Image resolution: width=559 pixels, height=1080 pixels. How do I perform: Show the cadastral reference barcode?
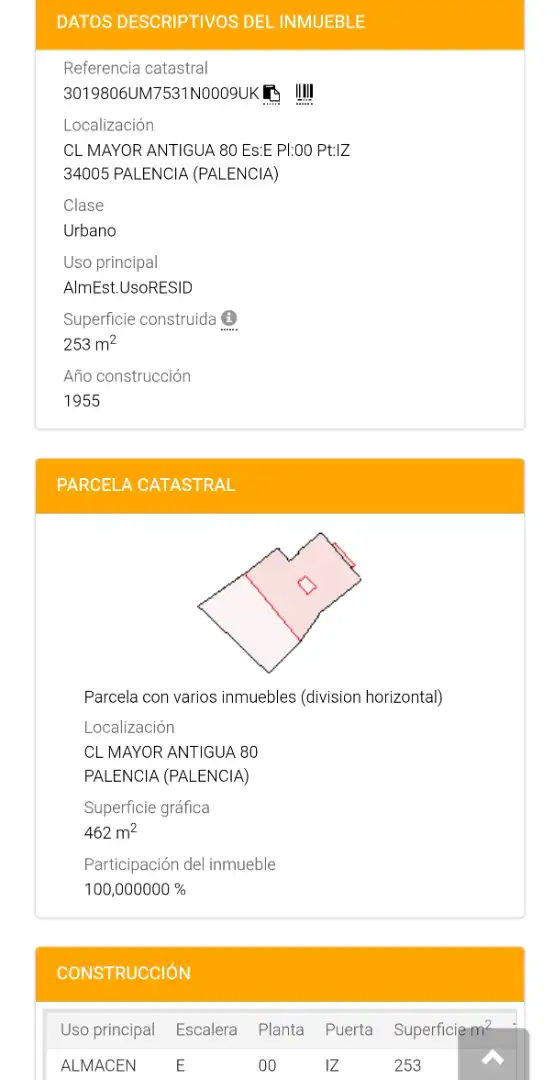(x=304, y=93)
